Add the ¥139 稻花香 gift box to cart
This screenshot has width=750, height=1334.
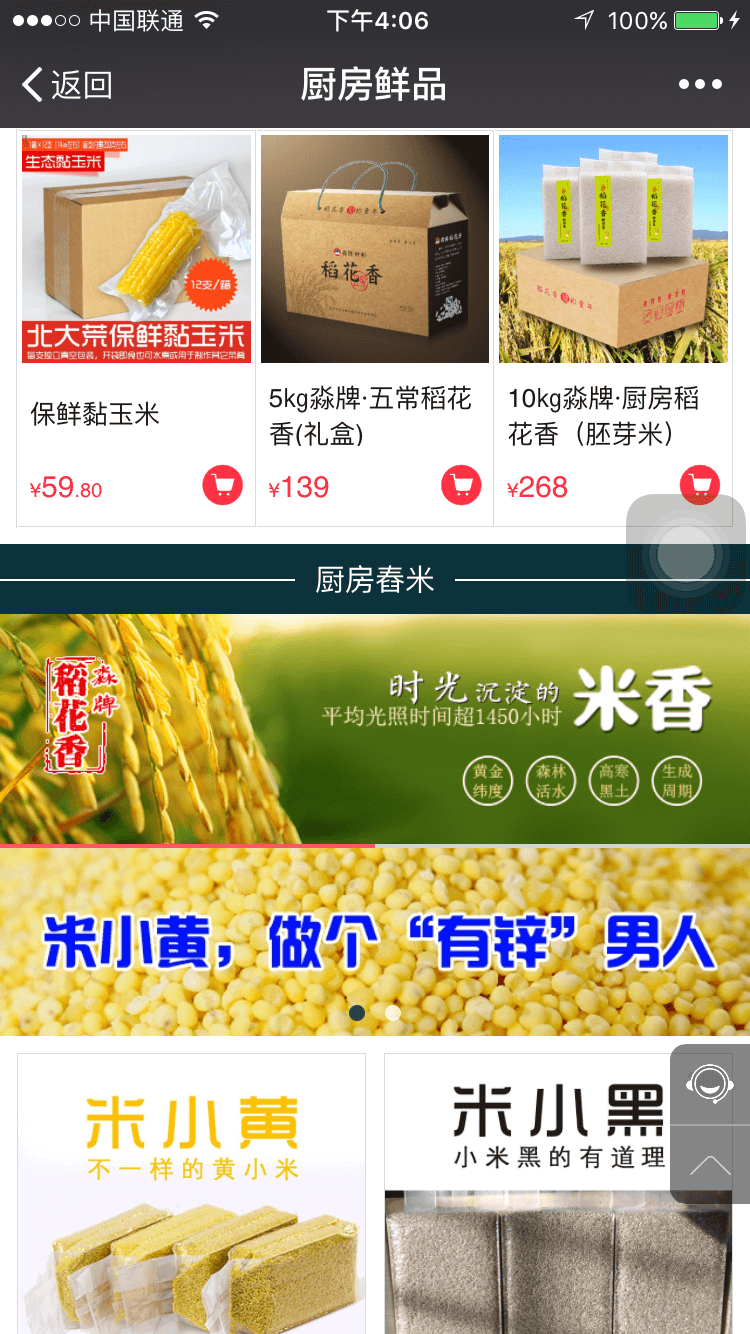[461, 486]
